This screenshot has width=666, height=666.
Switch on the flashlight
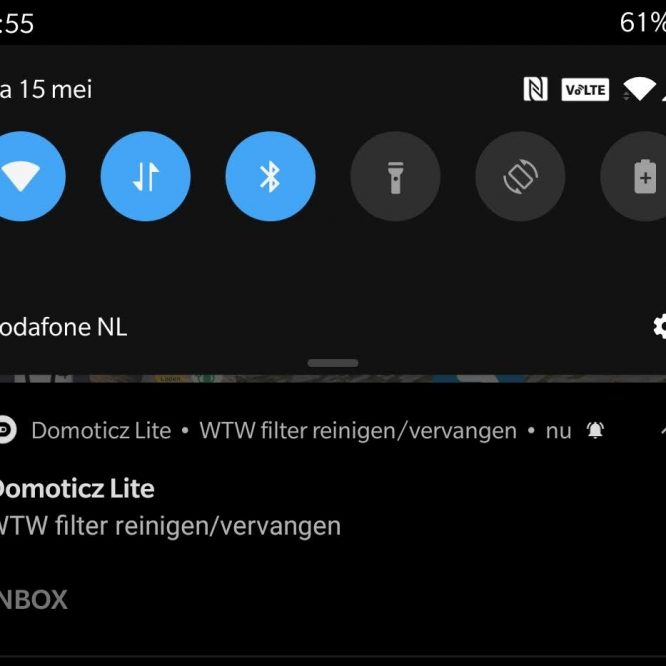click(395, 177)
